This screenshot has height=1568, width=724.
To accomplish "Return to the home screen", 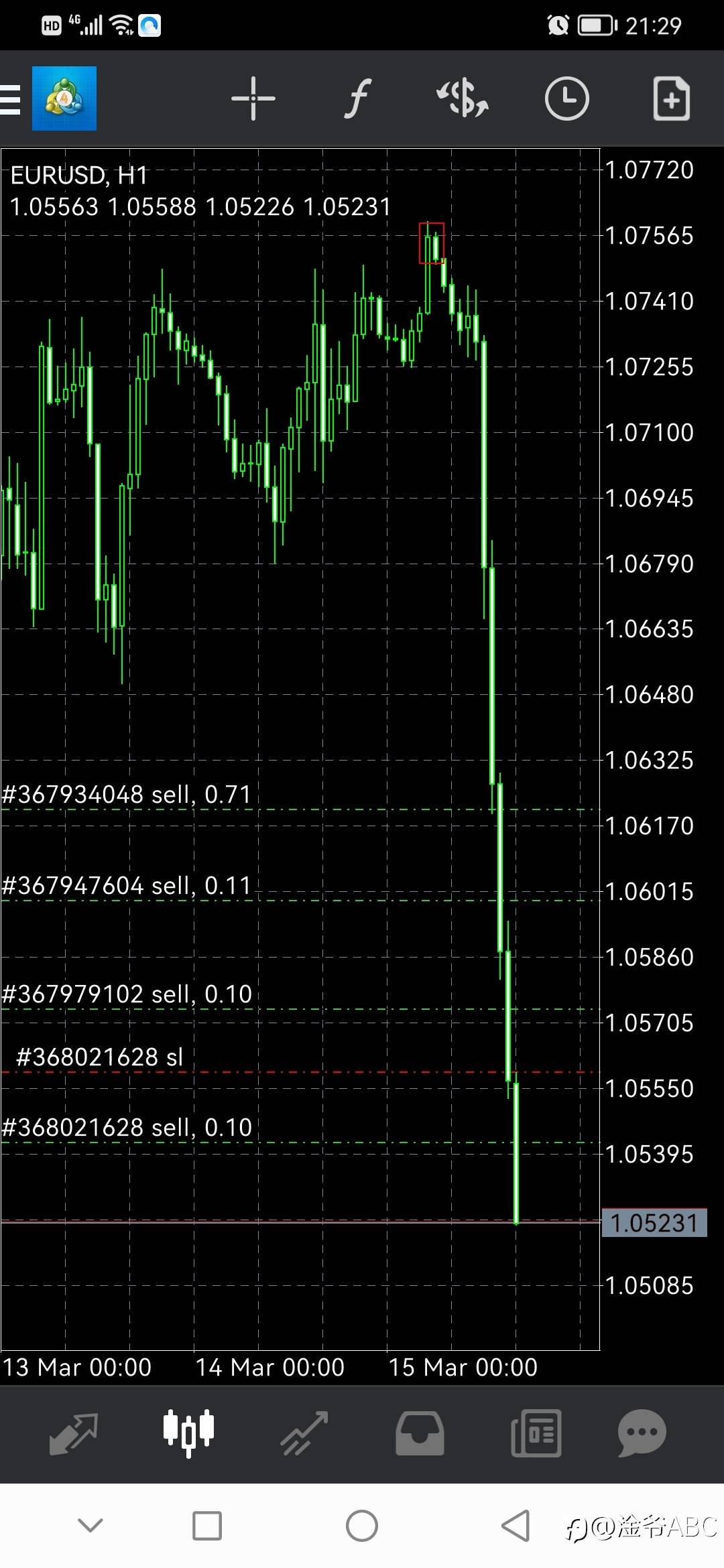I will tap(362, 1526).
